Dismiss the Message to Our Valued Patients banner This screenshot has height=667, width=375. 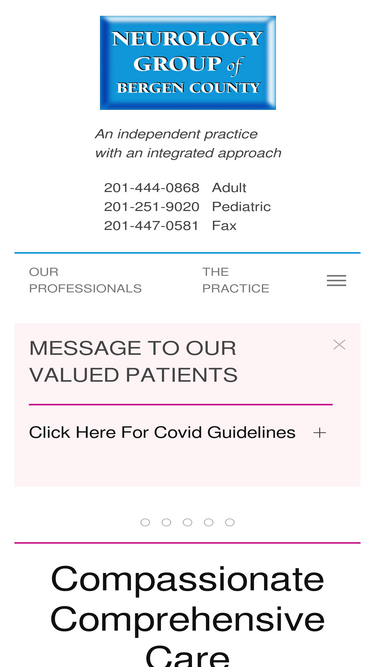pos(339,345)
